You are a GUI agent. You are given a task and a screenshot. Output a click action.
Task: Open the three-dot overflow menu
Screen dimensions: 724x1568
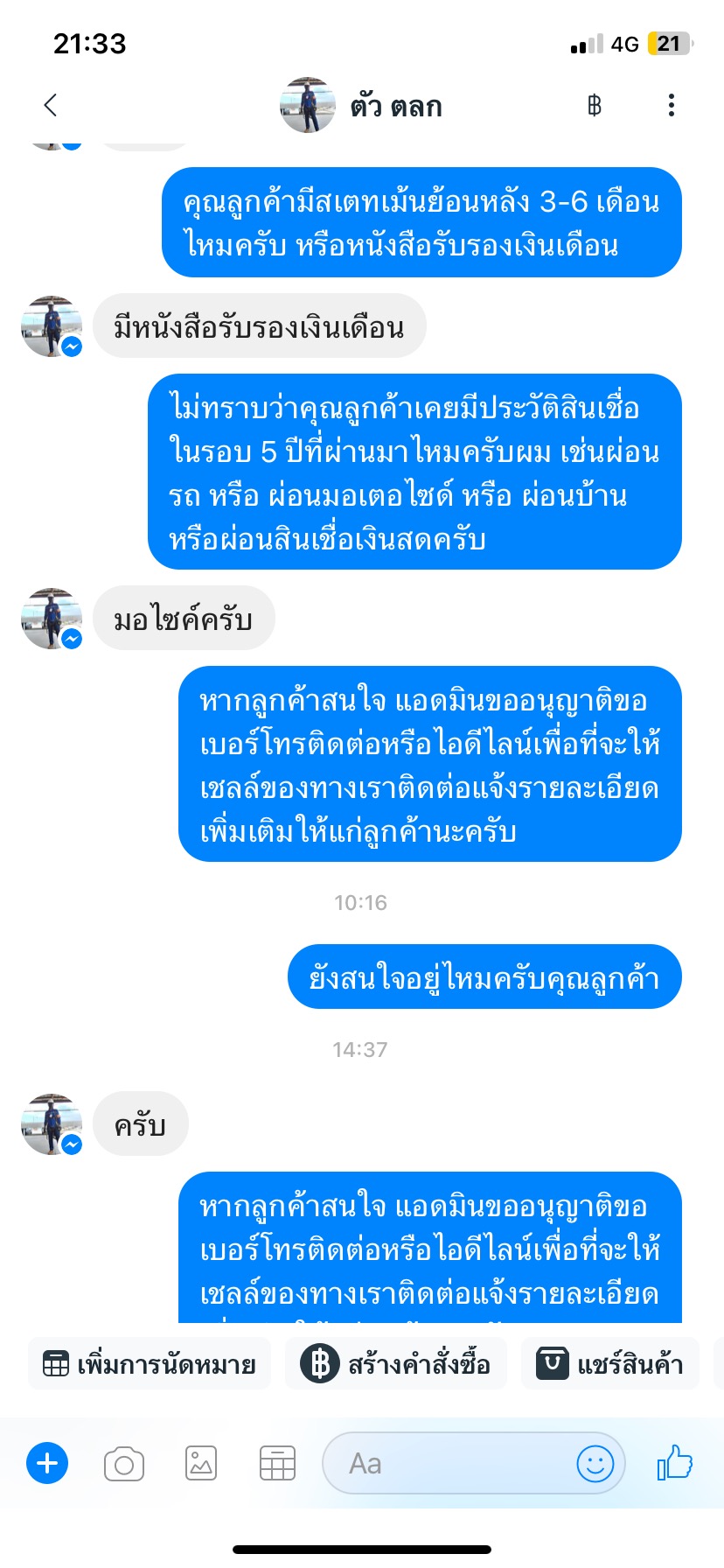[671, 106]
